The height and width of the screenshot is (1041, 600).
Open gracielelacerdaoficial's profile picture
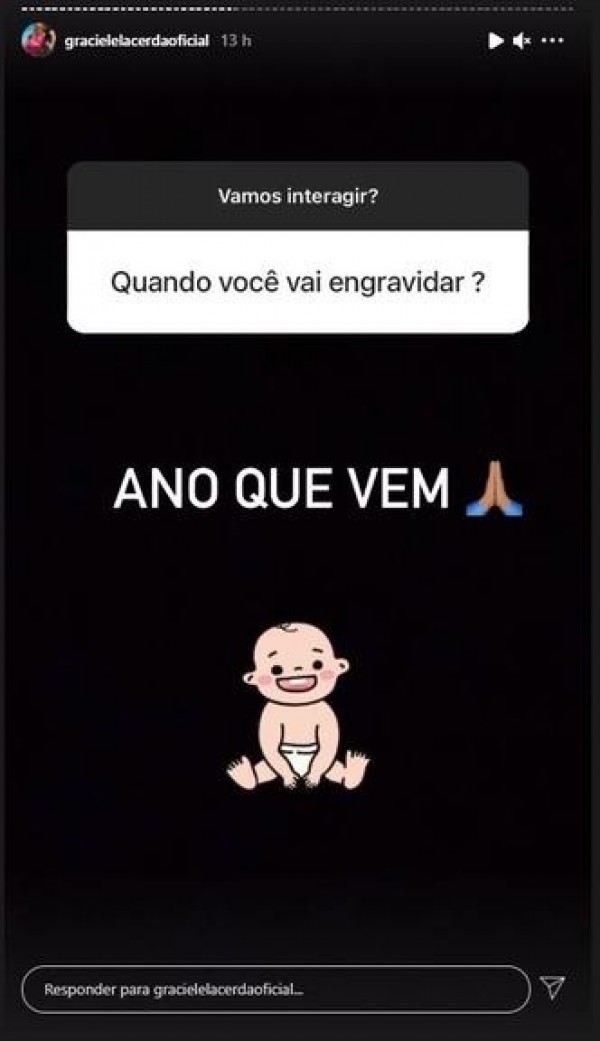pos(38,40)
